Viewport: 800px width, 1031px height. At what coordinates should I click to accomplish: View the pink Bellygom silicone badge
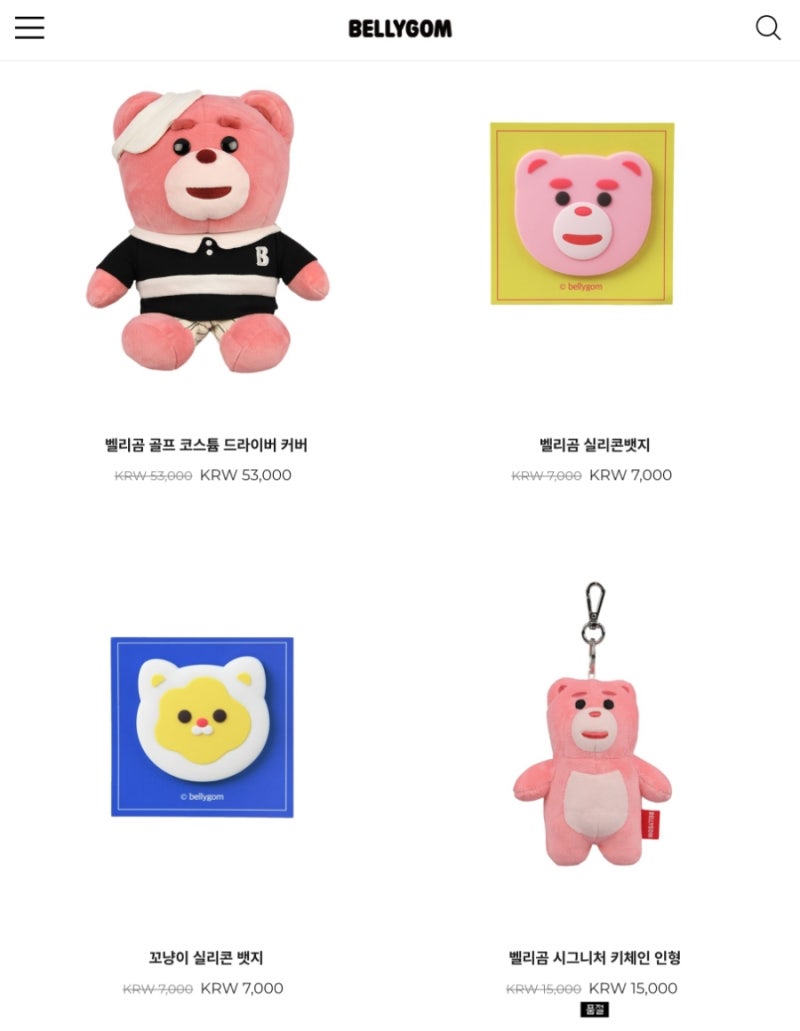[582, 214]
